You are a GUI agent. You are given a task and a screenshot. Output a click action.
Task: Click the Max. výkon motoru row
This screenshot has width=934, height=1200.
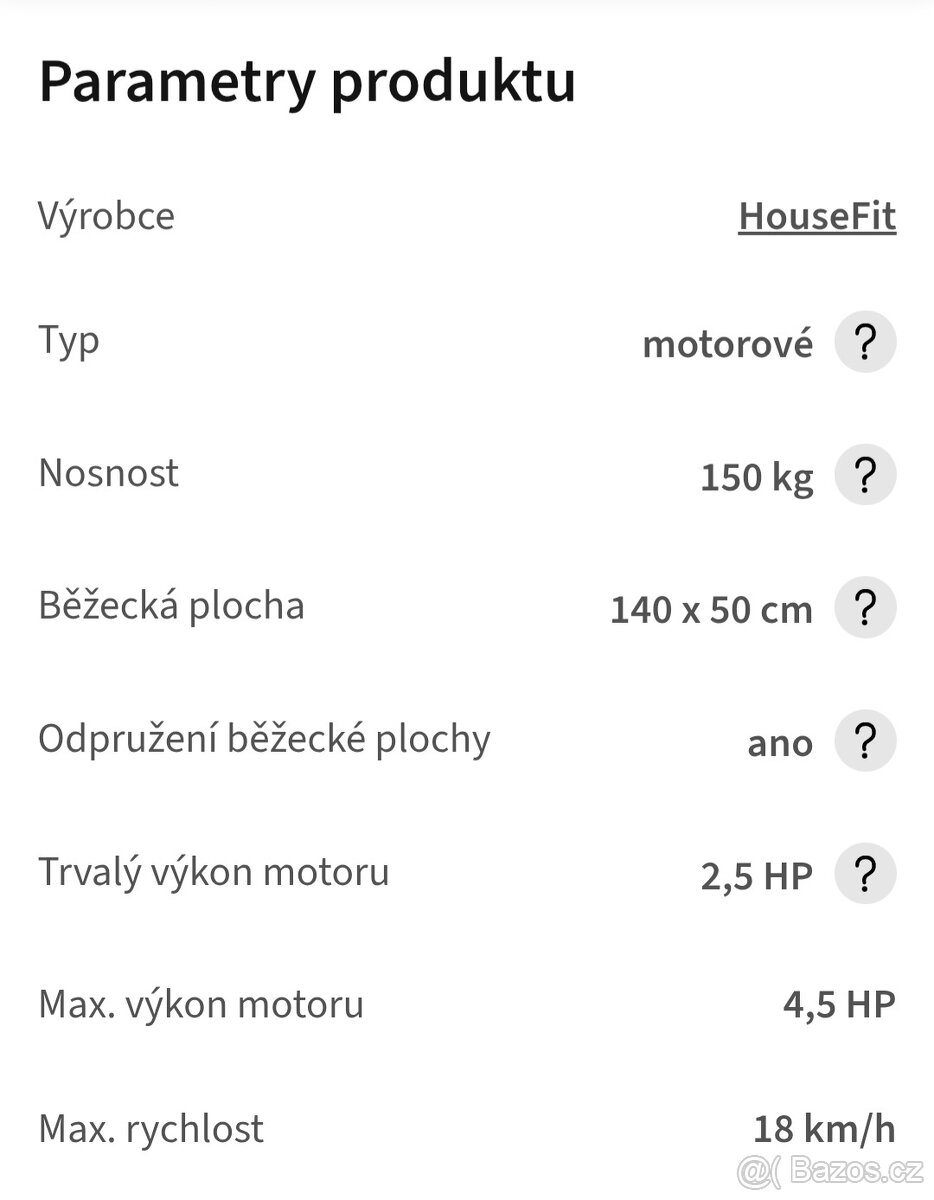[x=200, y=1004]
